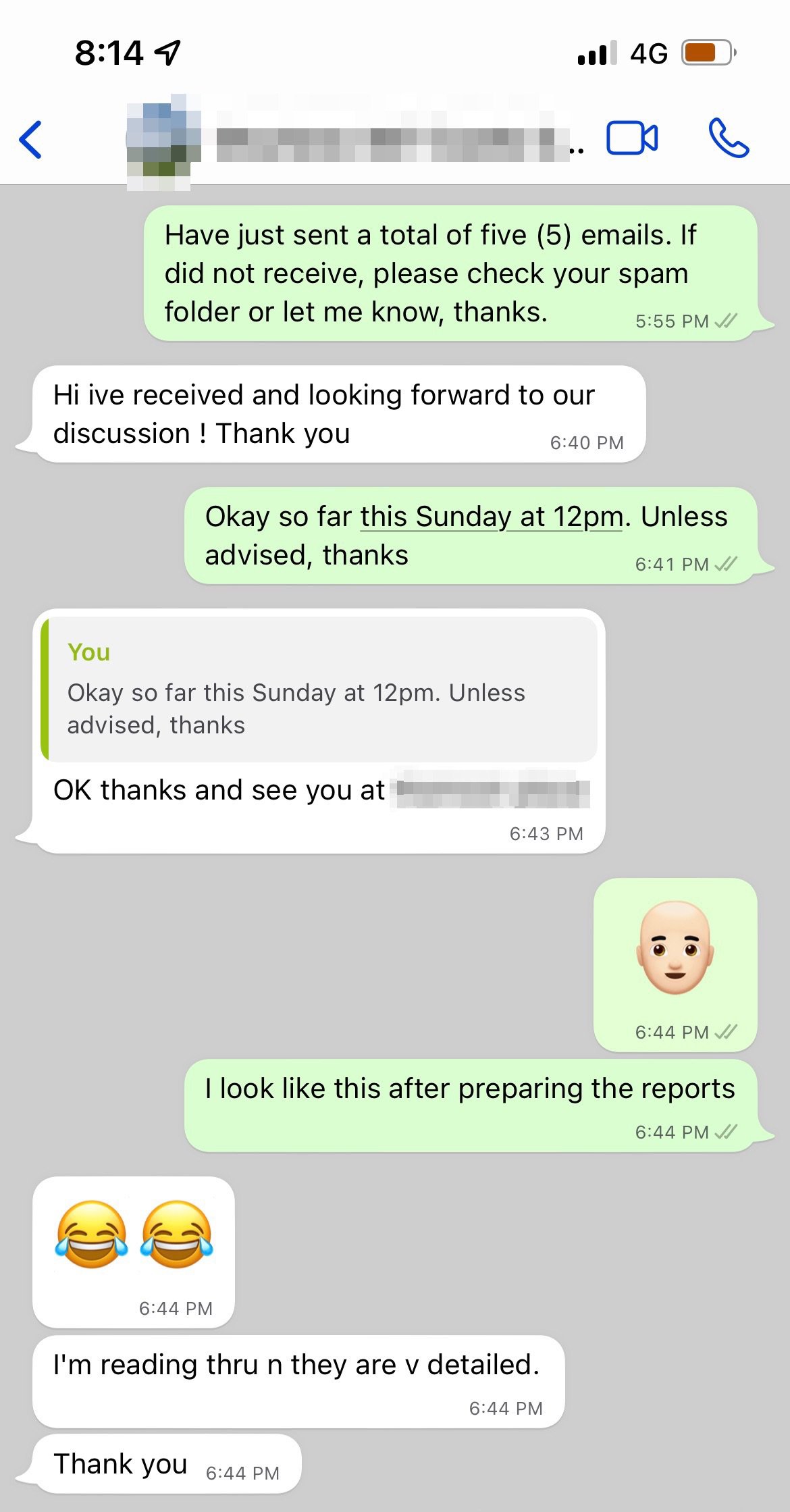The width and height of the screenshot is (790, 1512).
Task: Start a voice call with this contact
Action: [728, 138]
